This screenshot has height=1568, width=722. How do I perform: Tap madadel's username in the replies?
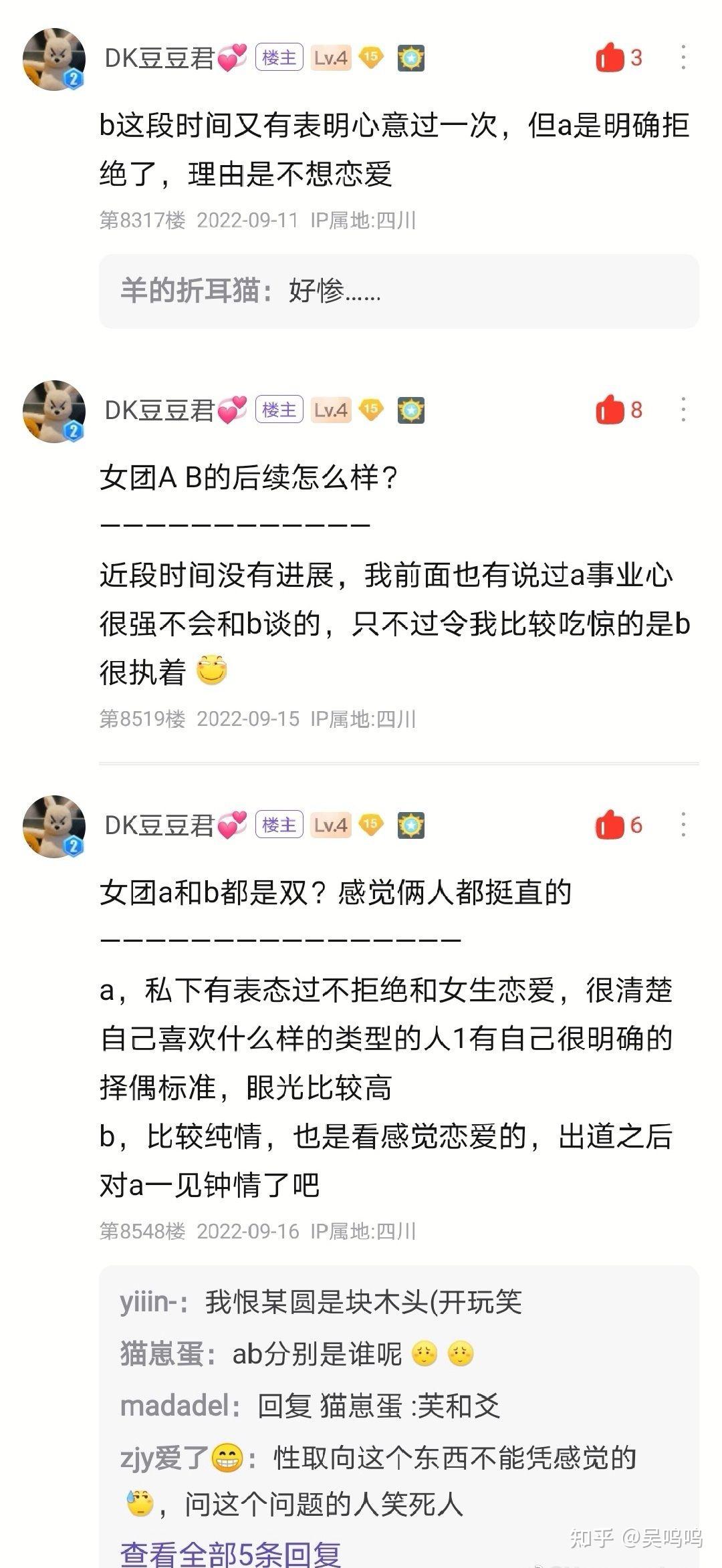179,1406
